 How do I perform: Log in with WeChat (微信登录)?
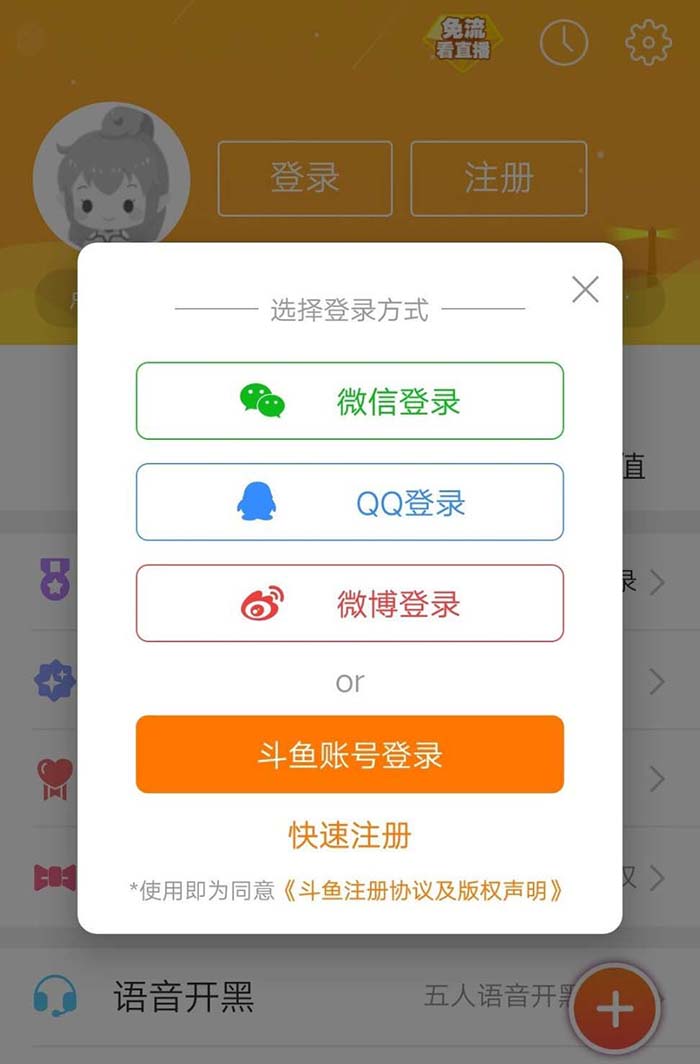[350, 401]
